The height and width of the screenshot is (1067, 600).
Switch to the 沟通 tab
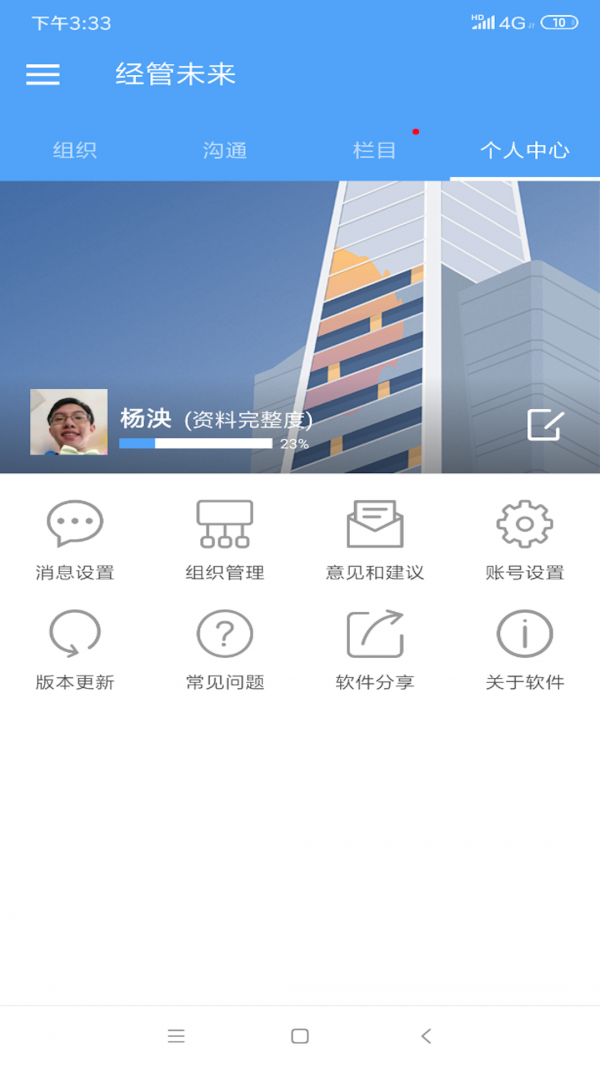point(225,151)
